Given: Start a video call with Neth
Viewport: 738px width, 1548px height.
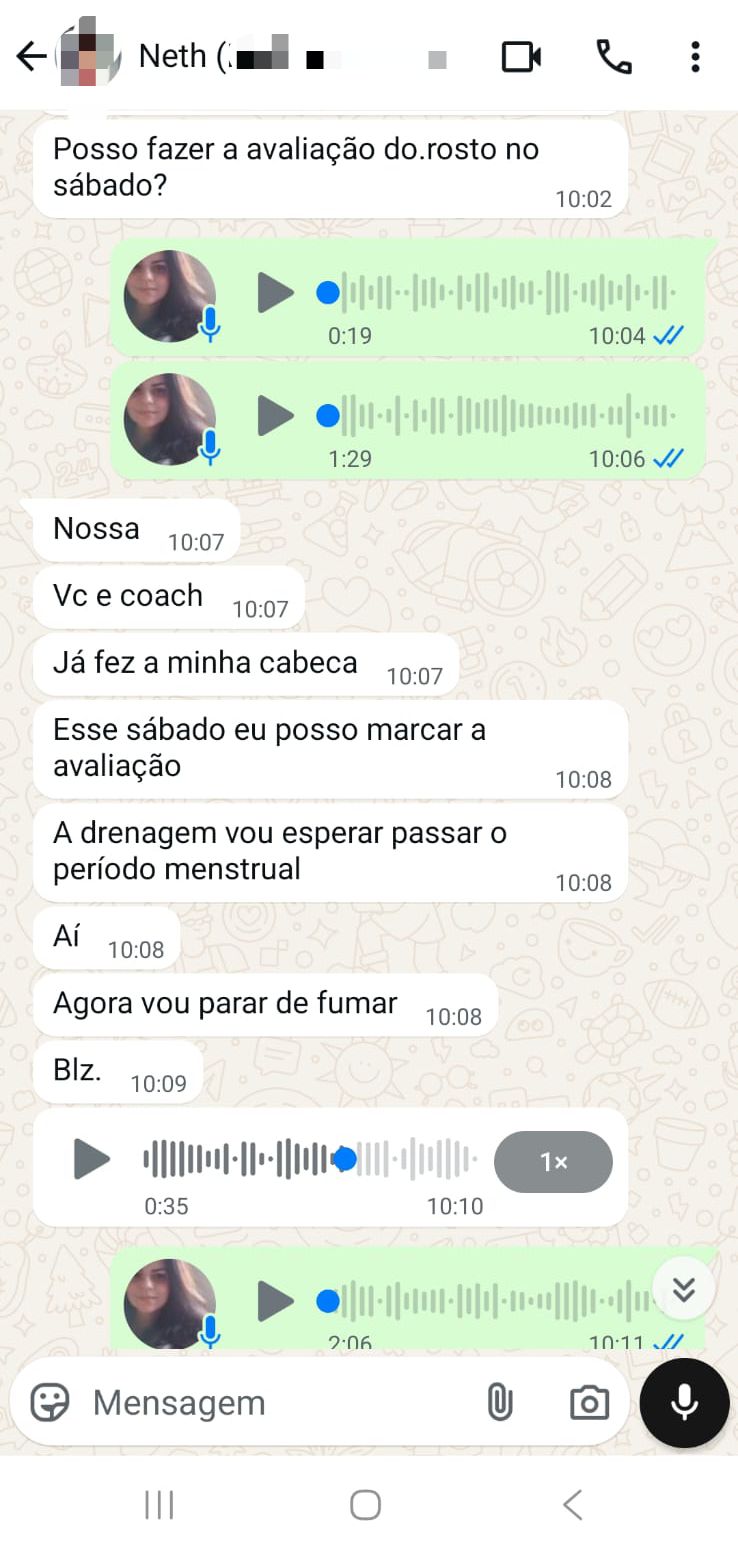Looking at the screenshot, I should click(x=520, y=57).
